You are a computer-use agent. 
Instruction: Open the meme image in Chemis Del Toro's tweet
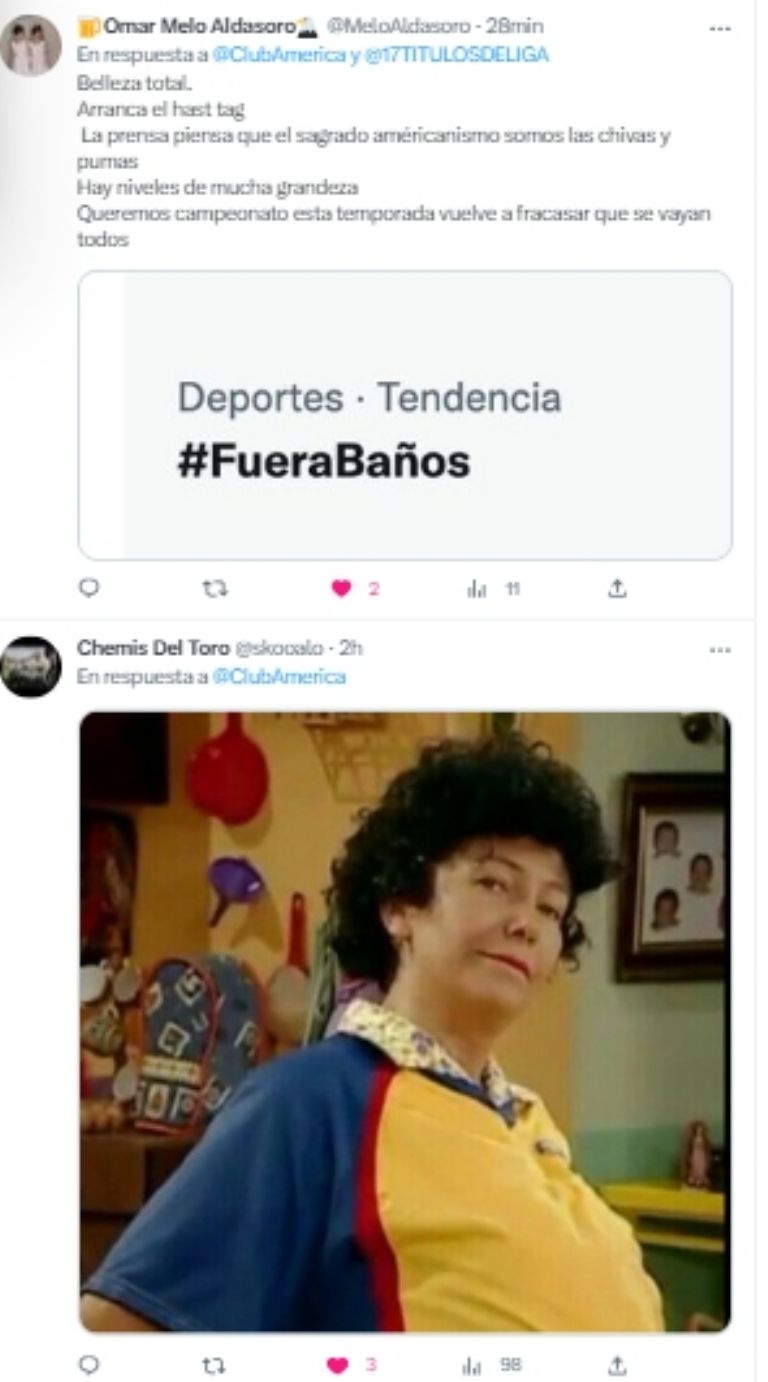pyautogui.click(x=405, y=1020)
